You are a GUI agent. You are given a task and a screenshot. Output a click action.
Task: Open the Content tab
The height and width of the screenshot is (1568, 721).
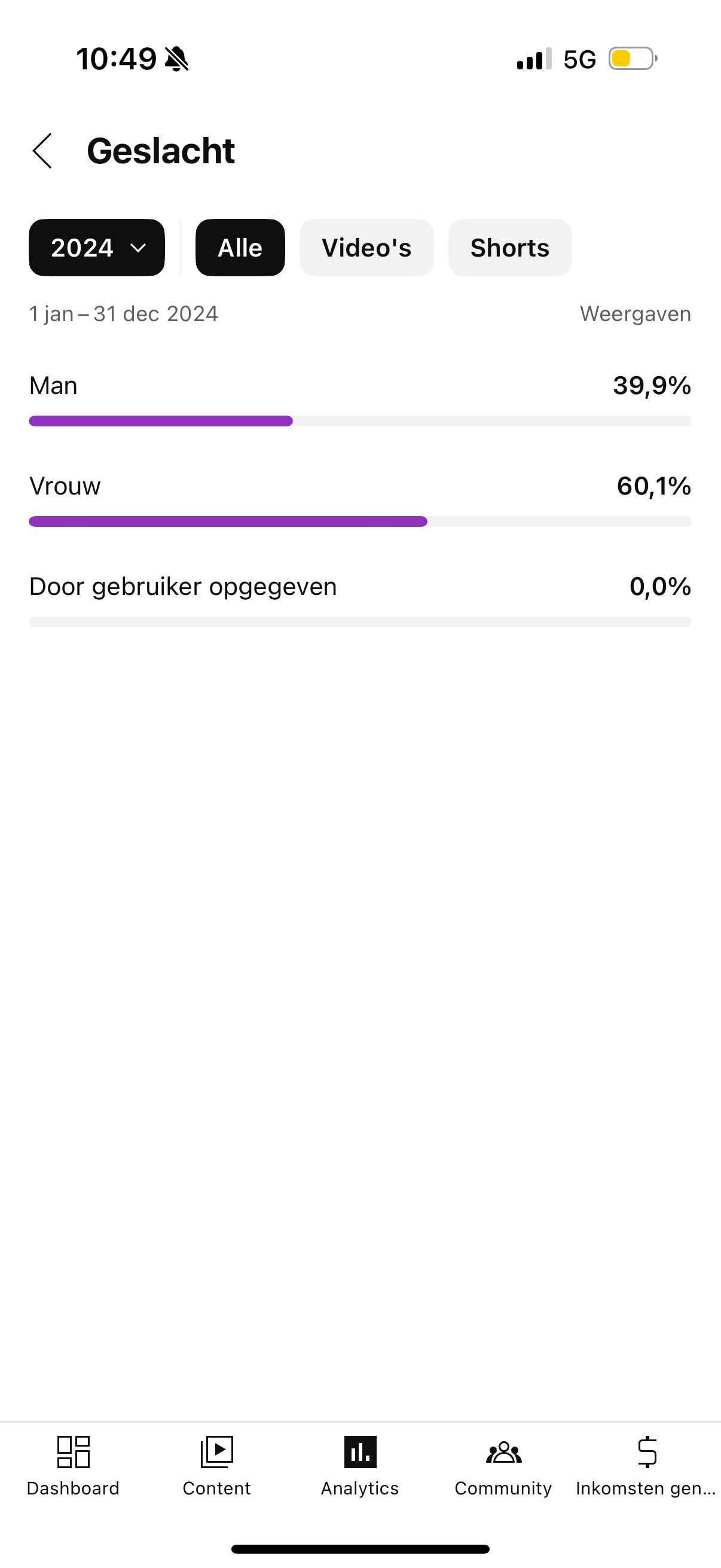(216, 1467)
